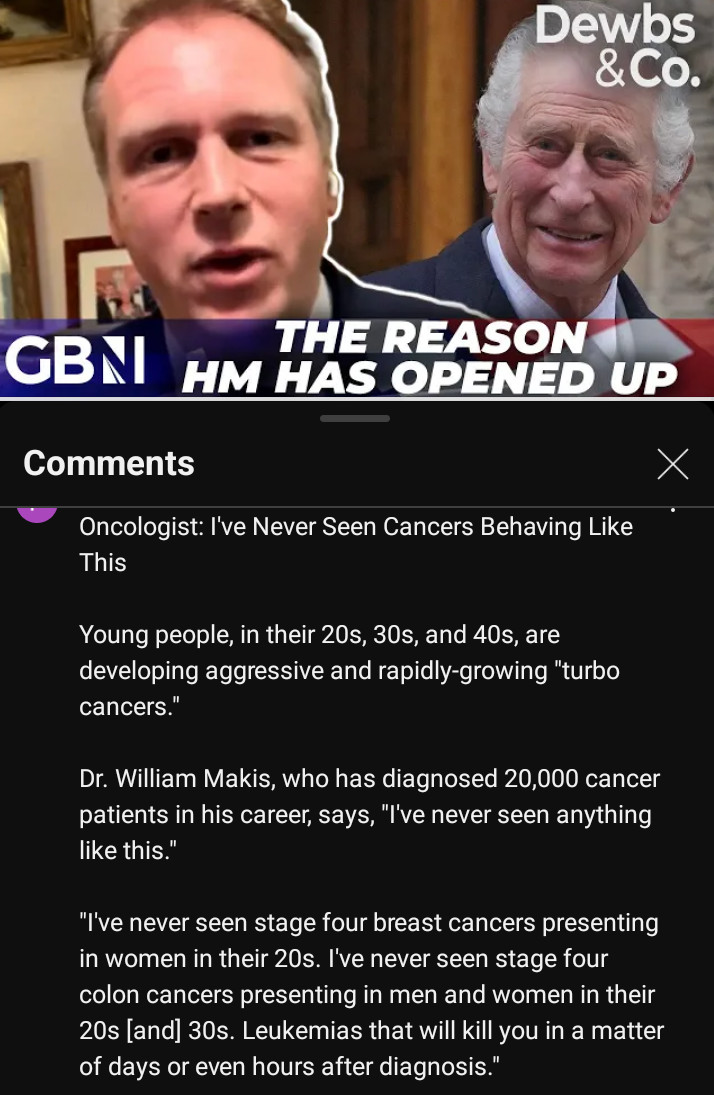This screenshot has height=1095, width=714.
Task: Tap the GB News video player
Action: tap(357, 198)
